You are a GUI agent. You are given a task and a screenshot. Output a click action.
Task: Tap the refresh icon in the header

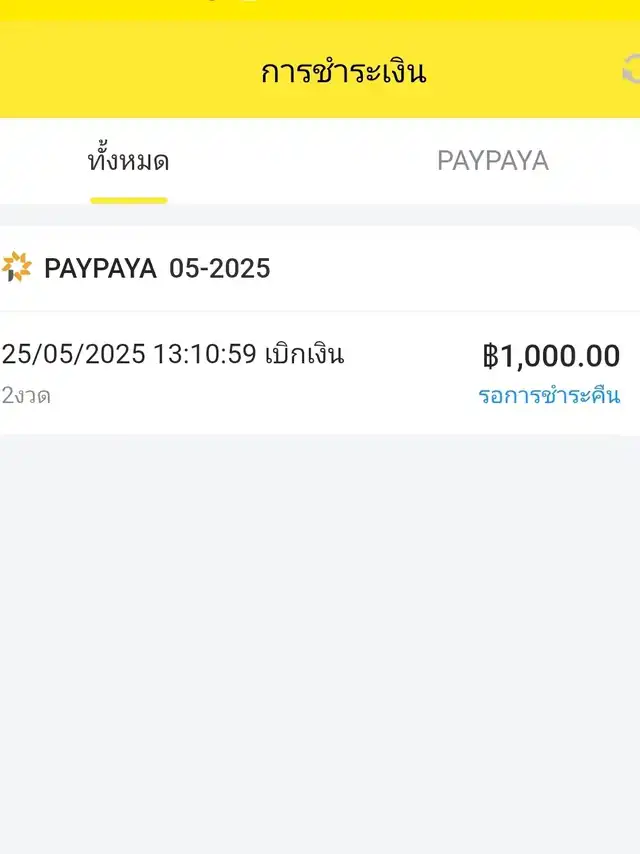pos(630,72)
